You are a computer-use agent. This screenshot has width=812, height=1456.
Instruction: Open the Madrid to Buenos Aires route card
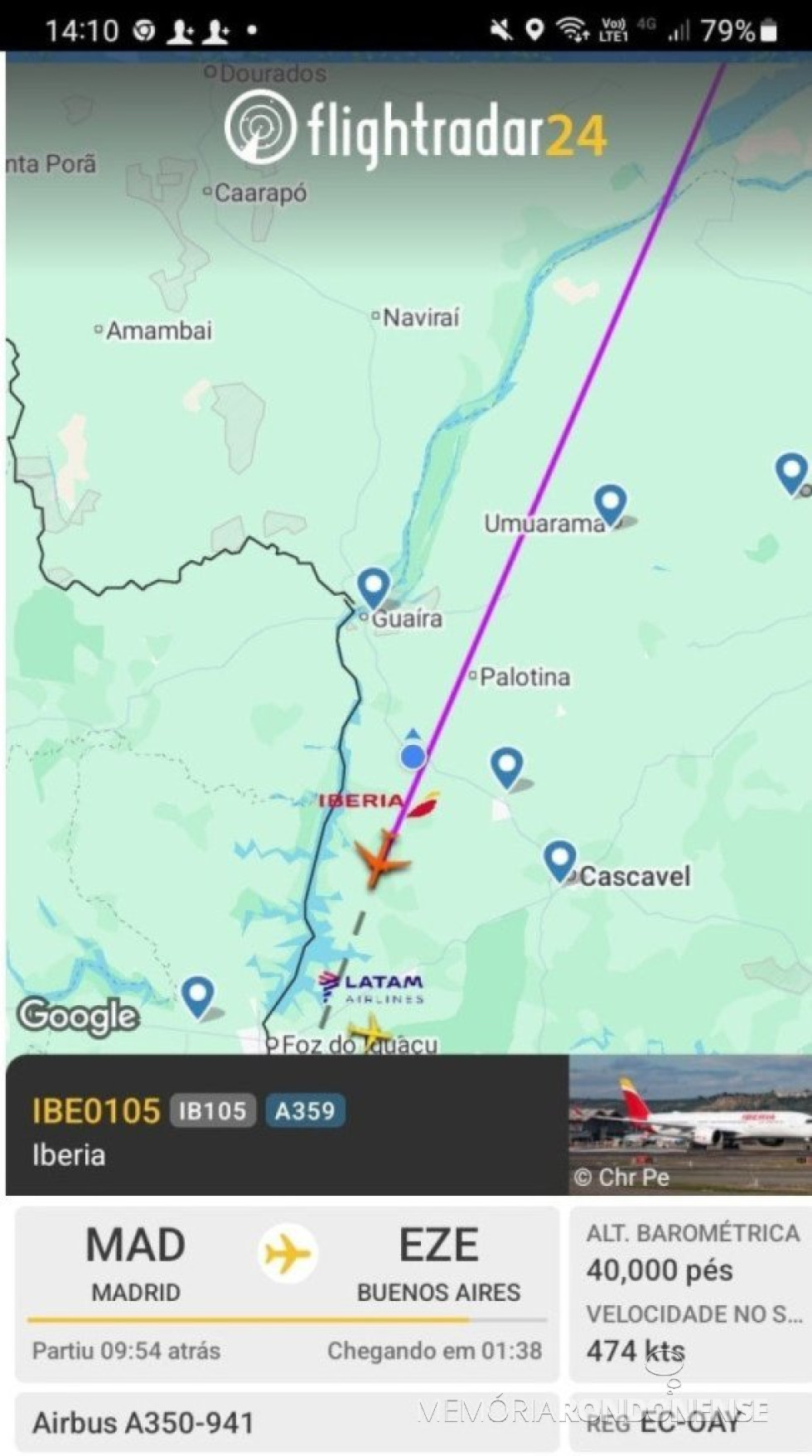pos(286,1293)
